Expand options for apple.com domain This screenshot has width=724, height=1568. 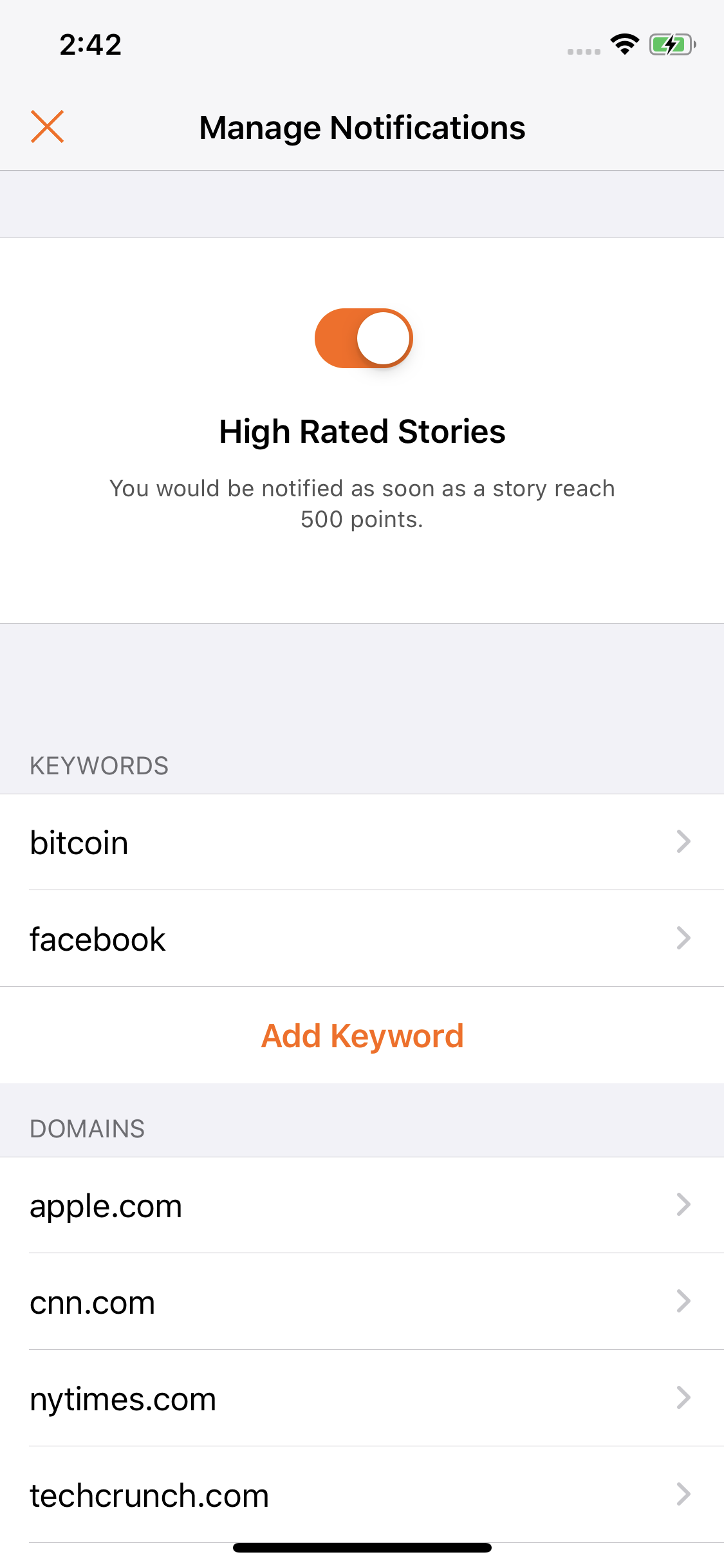click(362, 1207)
